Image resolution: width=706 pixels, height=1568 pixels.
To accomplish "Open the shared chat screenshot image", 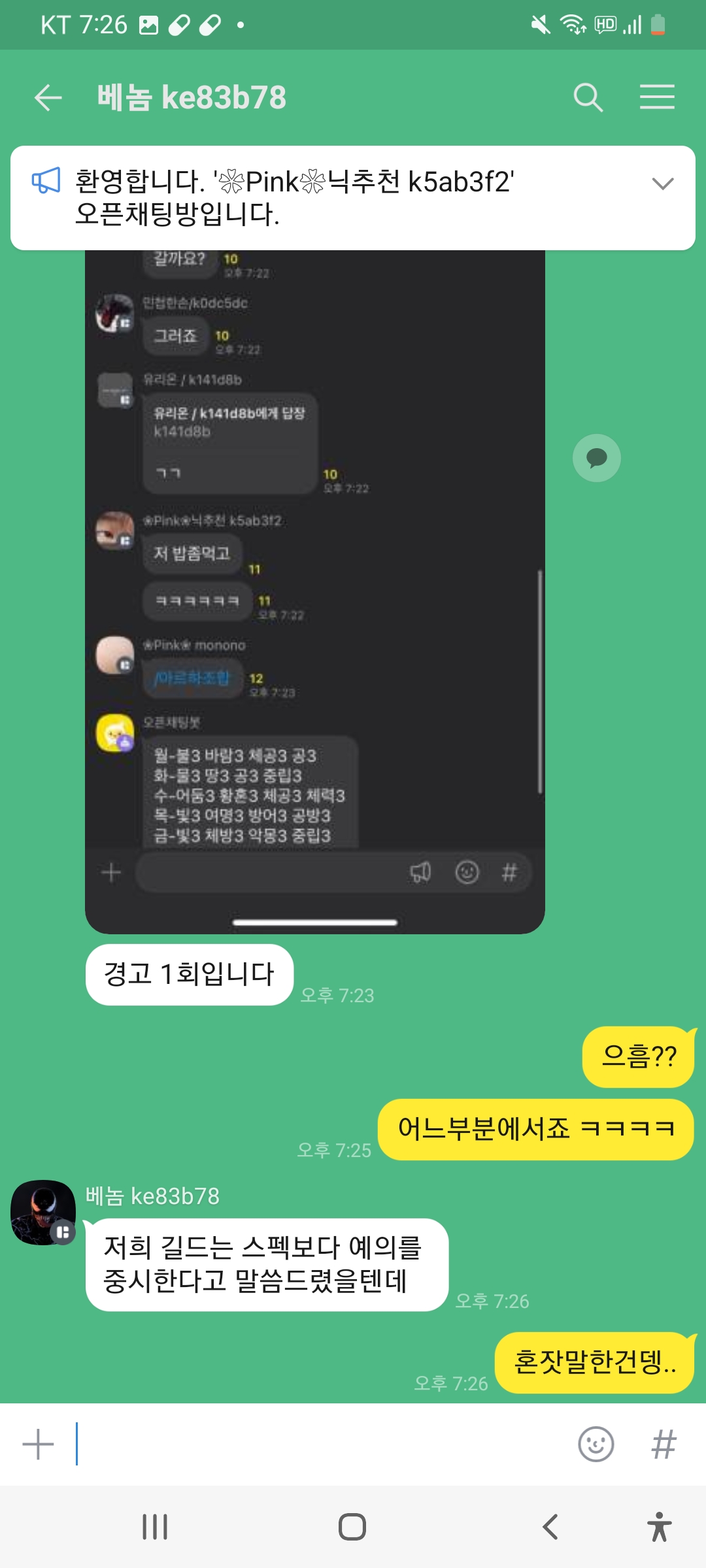I will click(x=314, y=588).
